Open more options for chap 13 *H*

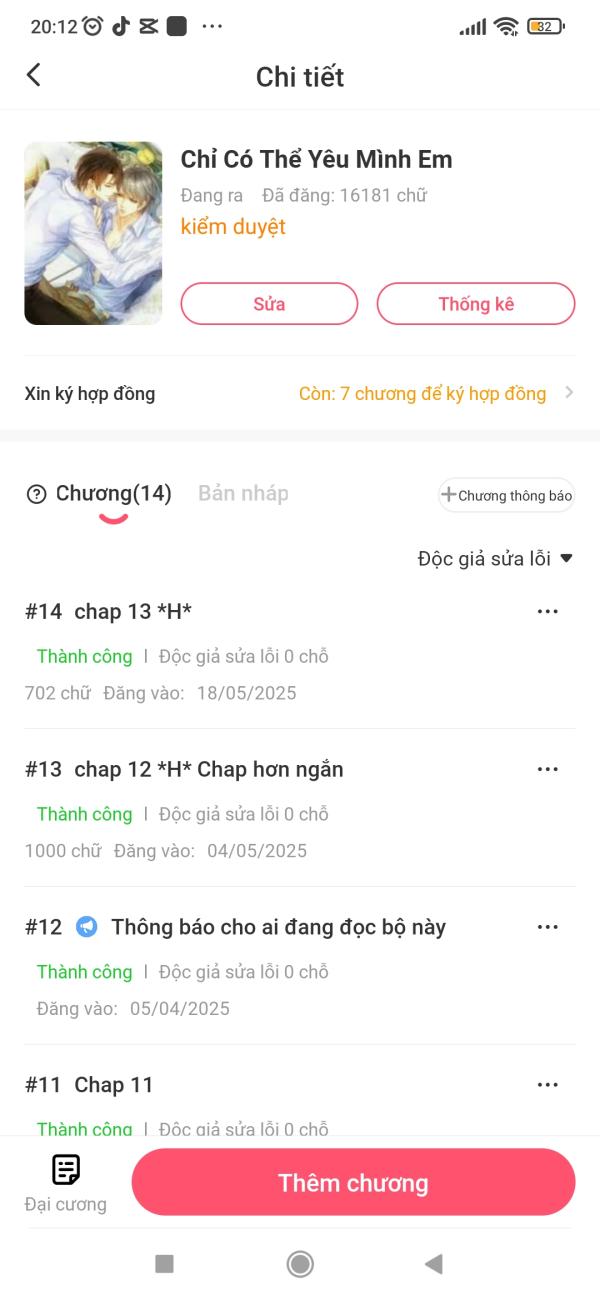tap(547, 611)
